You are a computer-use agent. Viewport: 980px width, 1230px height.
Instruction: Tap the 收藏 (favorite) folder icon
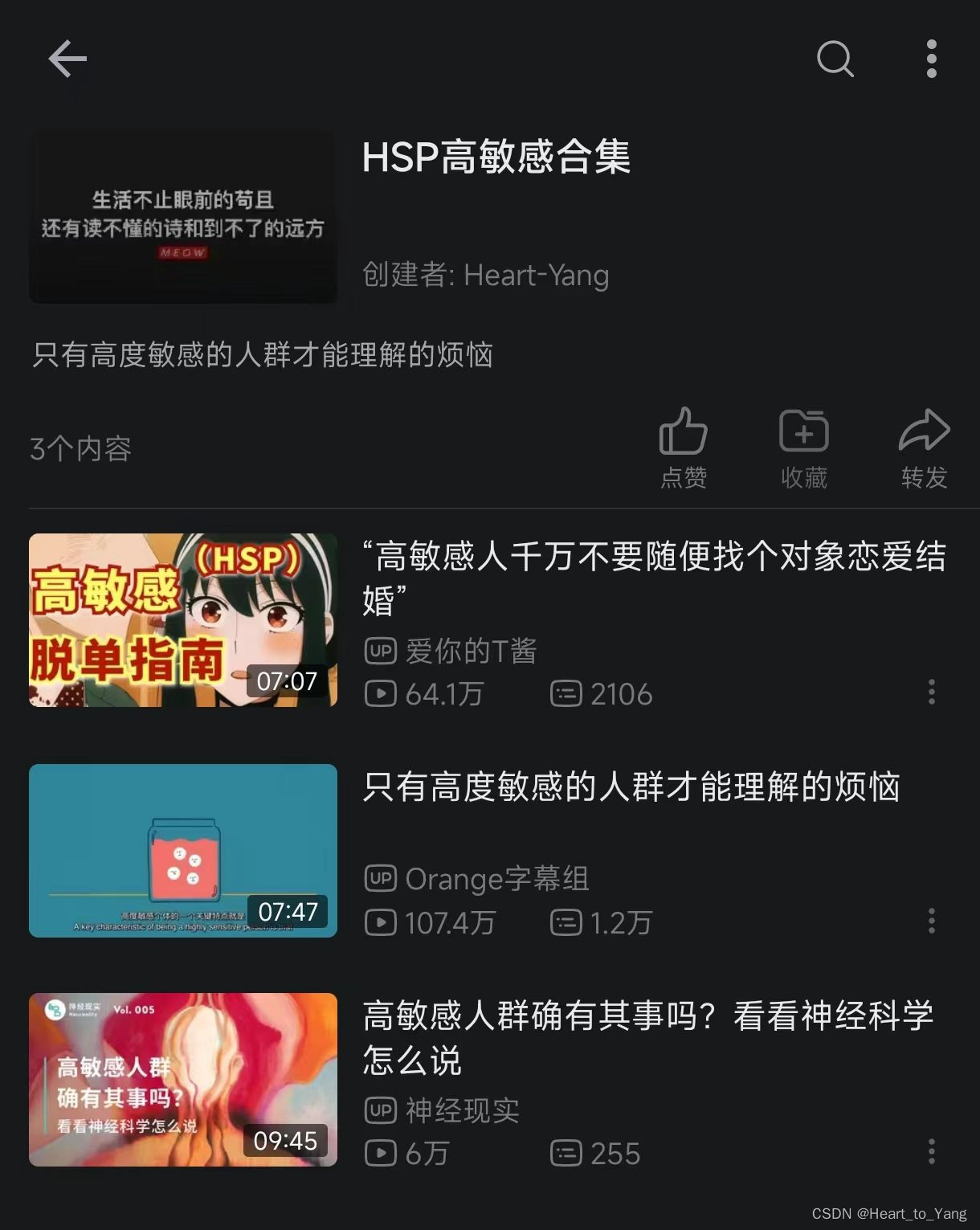pyautogui.click(x=803, y=431)
